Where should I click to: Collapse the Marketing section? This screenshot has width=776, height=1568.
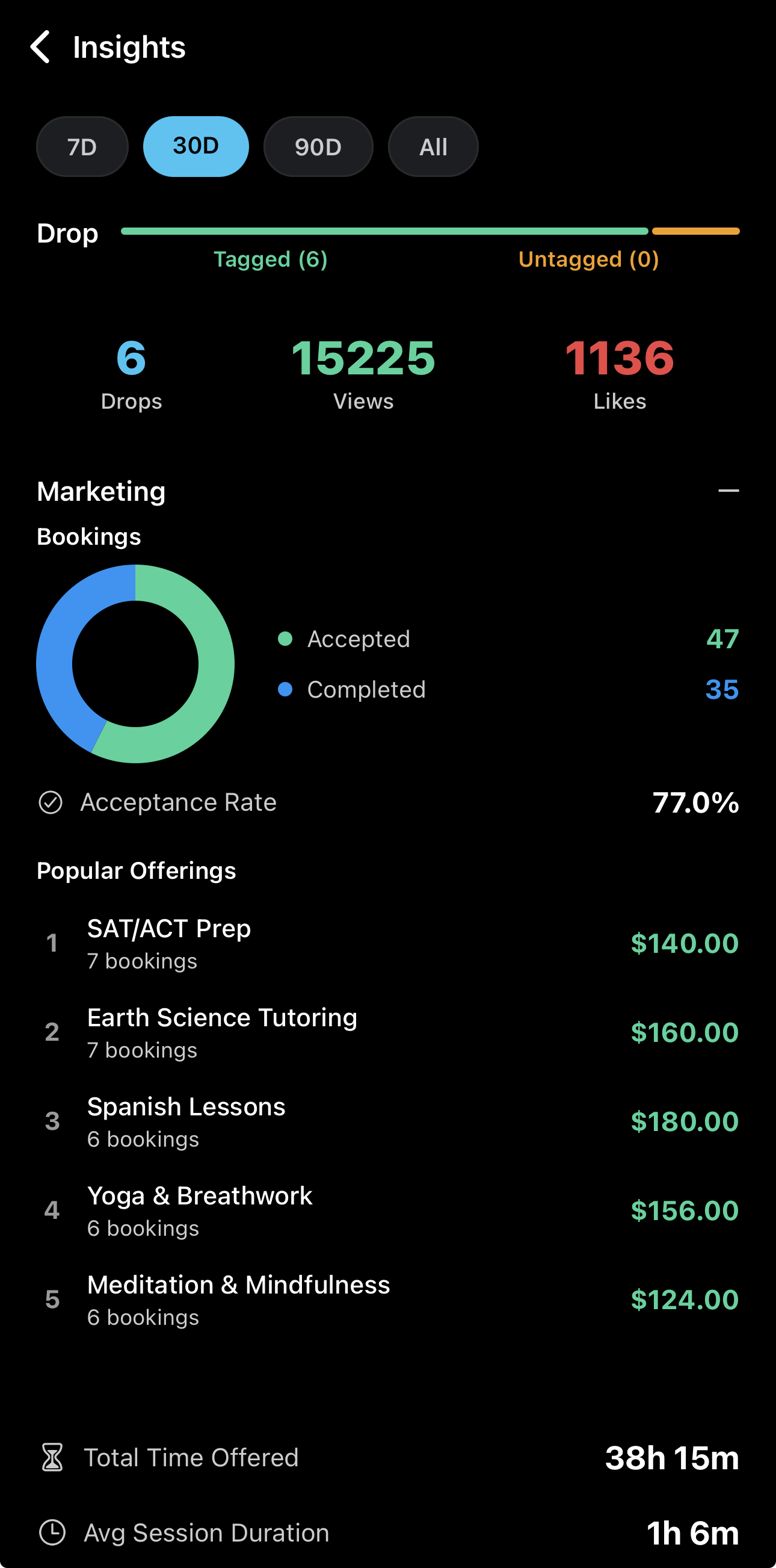728,491
